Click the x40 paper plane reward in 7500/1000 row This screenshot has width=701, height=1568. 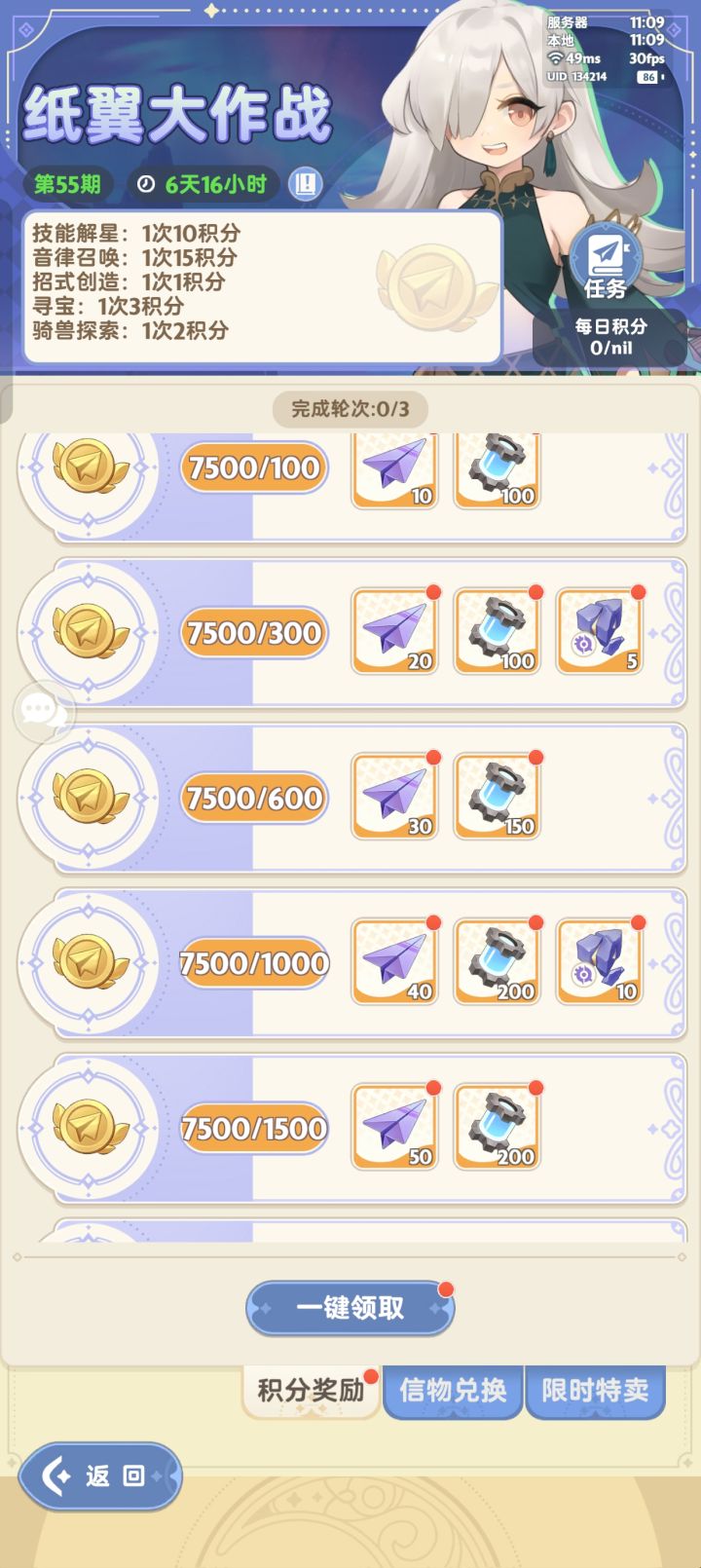(x=393, y=962)
